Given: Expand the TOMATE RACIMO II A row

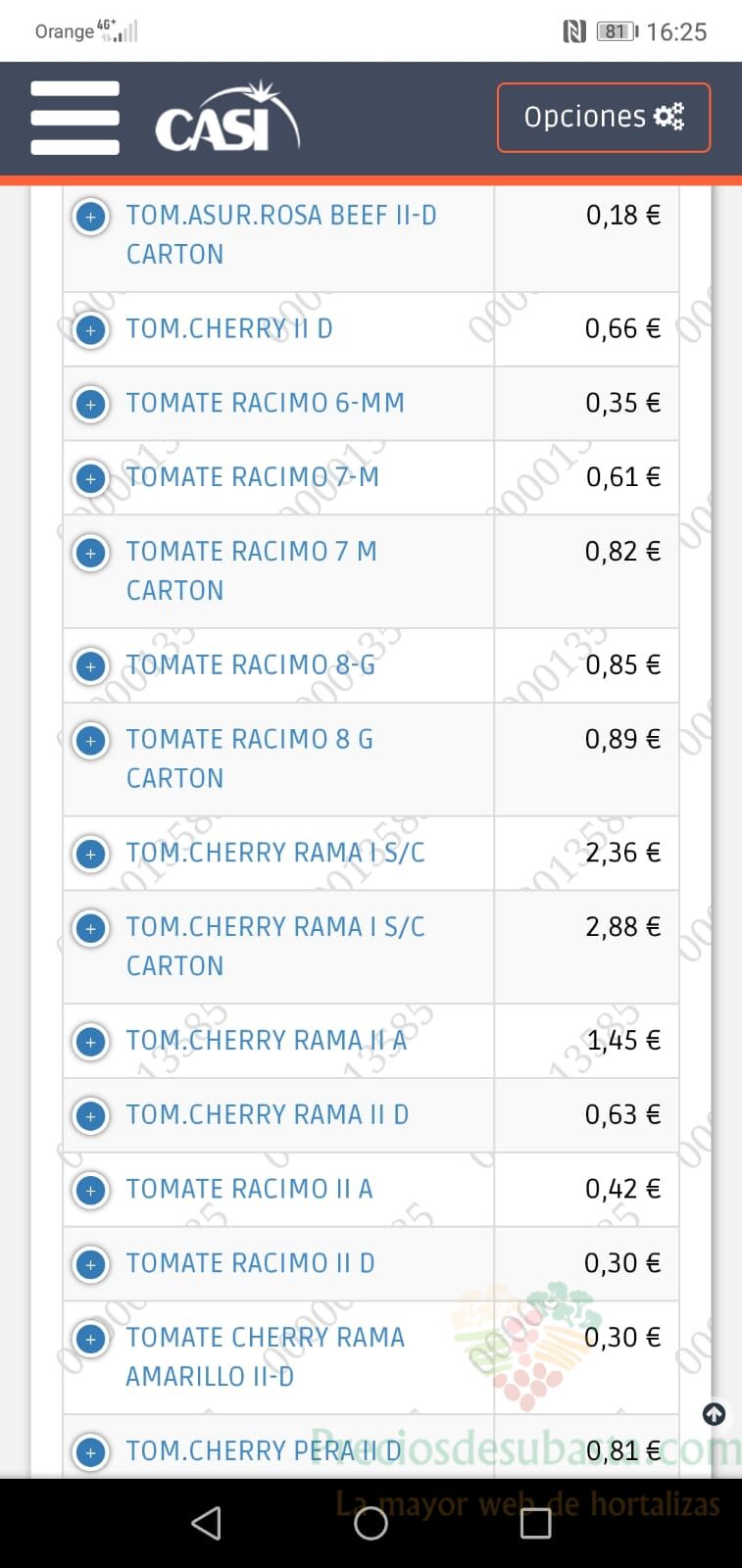Looking at the screenshot, I should click(91, 1191).
